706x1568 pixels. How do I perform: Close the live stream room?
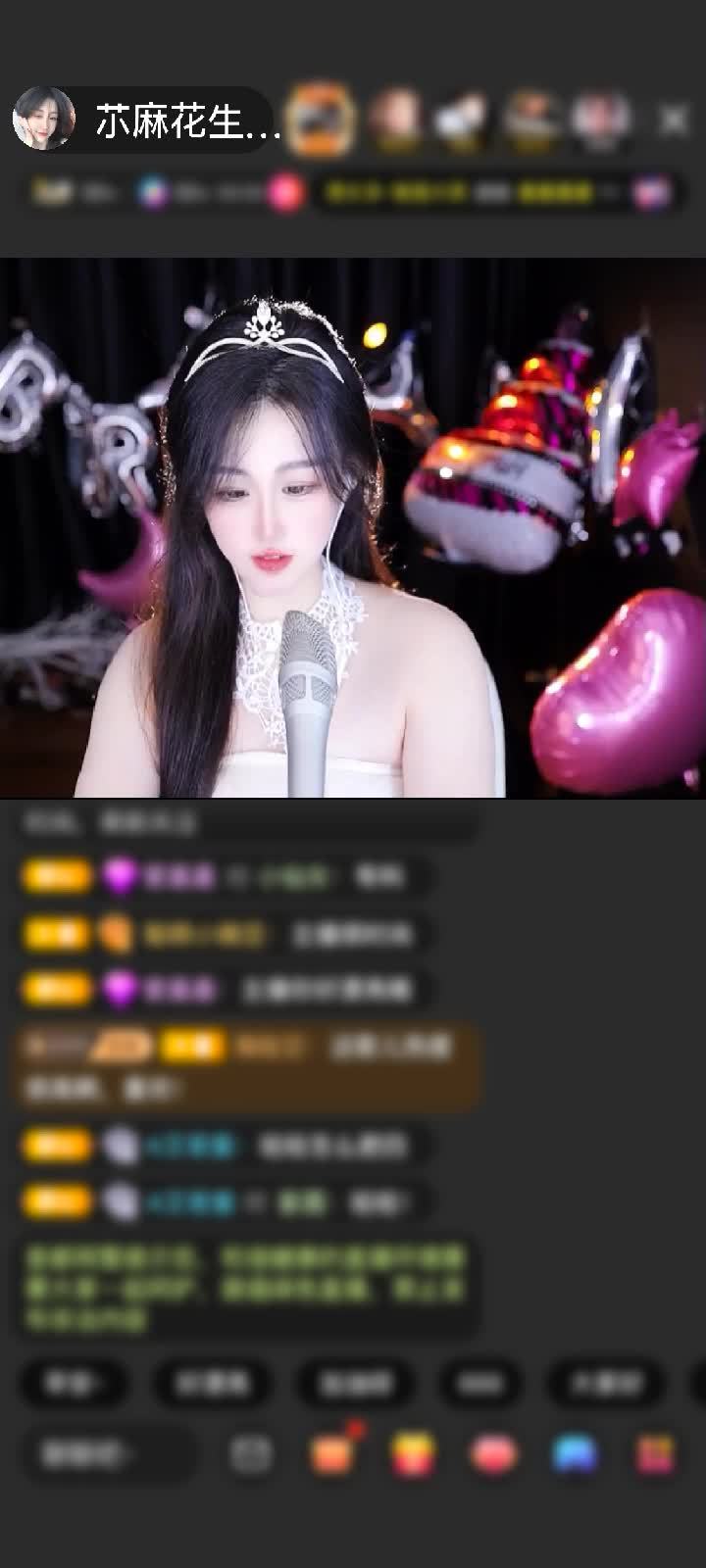[x=674, y=120]
